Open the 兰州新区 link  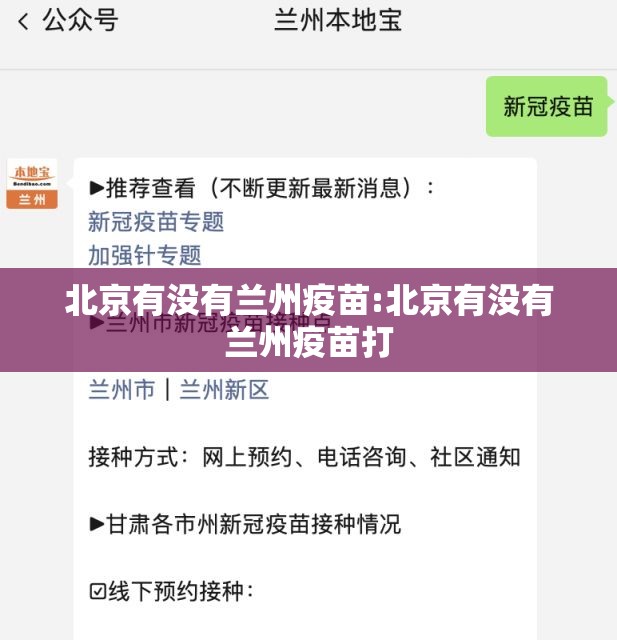click(224, 390)
